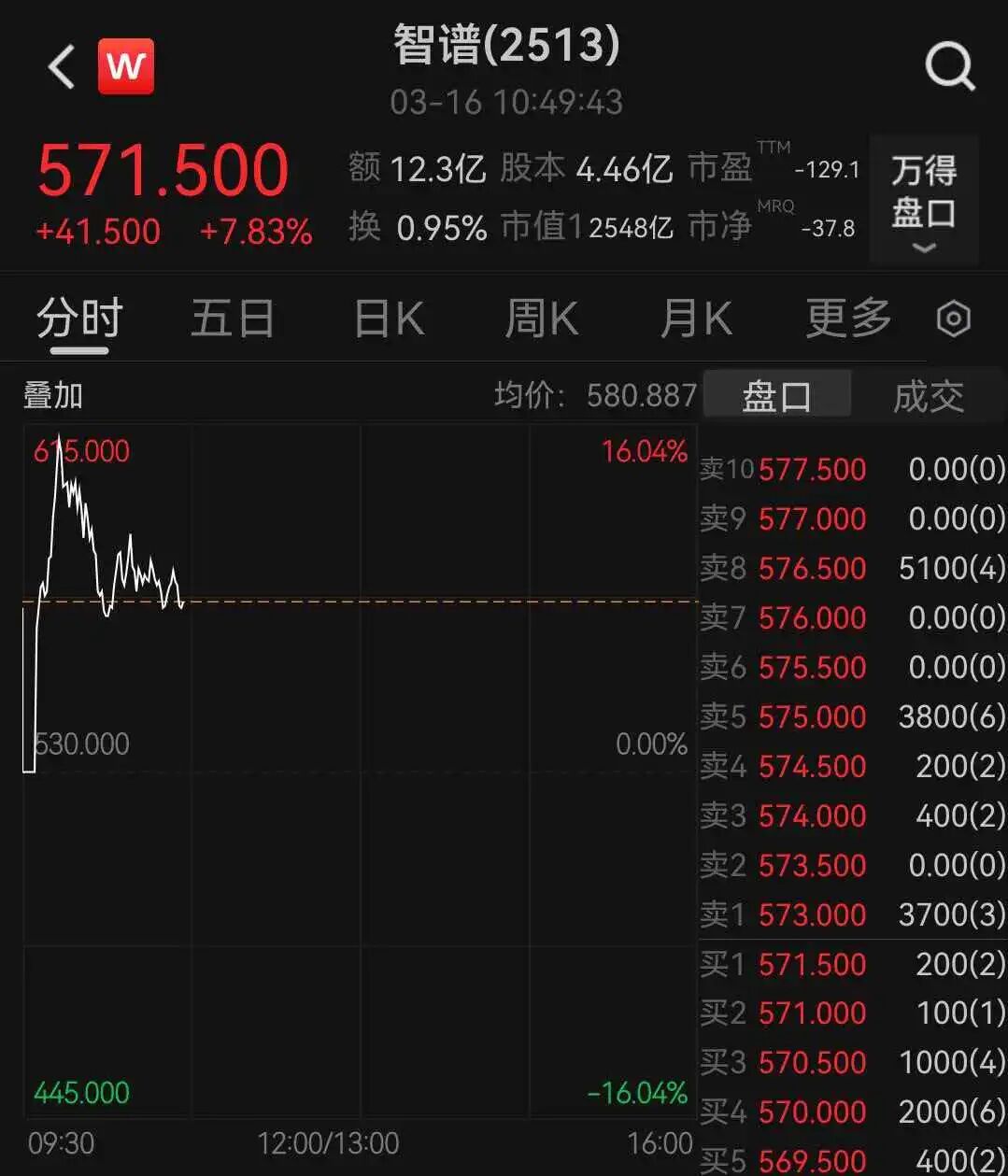Select the 月K chart tab

point(696,319)
